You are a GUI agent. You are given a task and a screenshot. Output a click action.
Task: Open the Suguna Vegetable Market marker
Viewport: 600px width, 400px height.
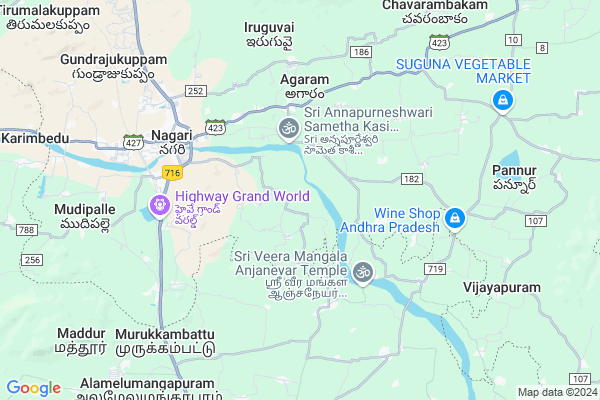pyautogui.click(x=503, y=100)
